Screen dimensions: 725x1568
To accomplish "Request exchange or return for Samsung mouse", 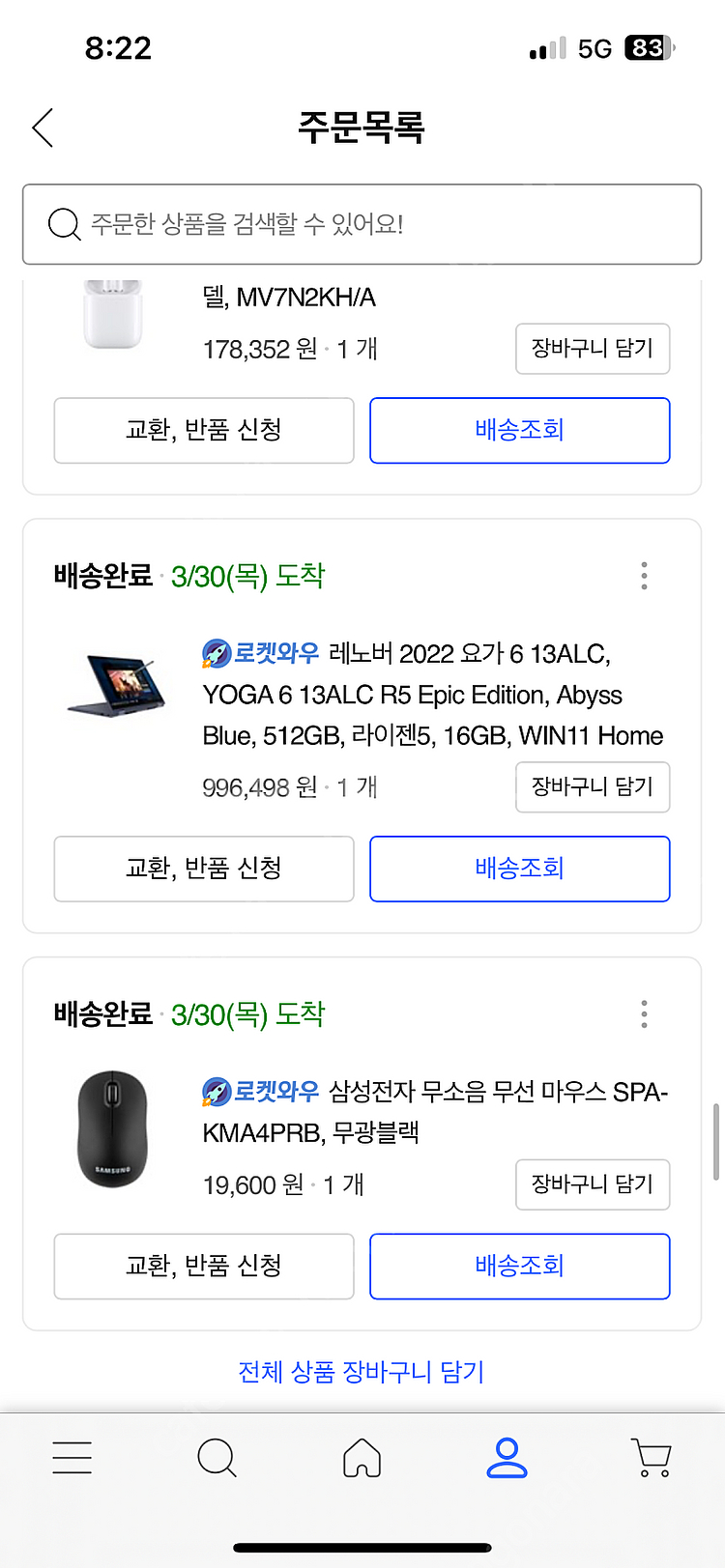I will (204, 1266).
